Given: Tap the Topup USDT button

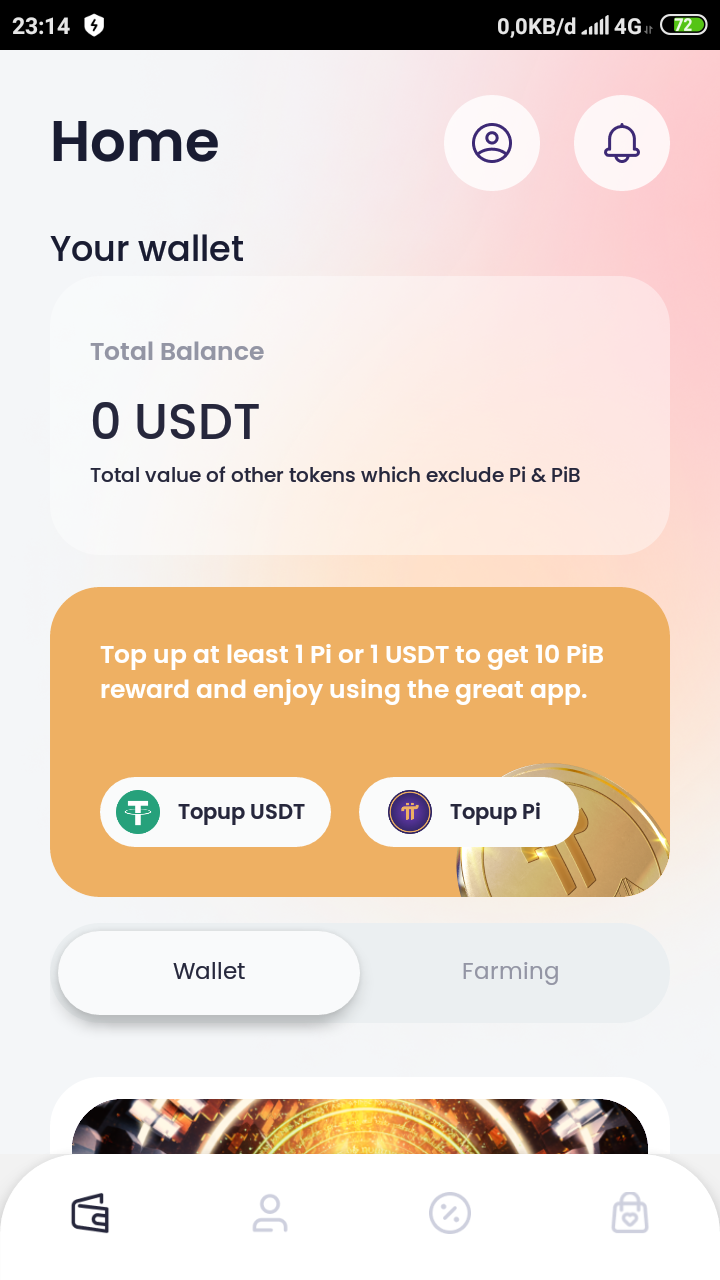Looking at the screenshot, I should [x=215, y=812].
